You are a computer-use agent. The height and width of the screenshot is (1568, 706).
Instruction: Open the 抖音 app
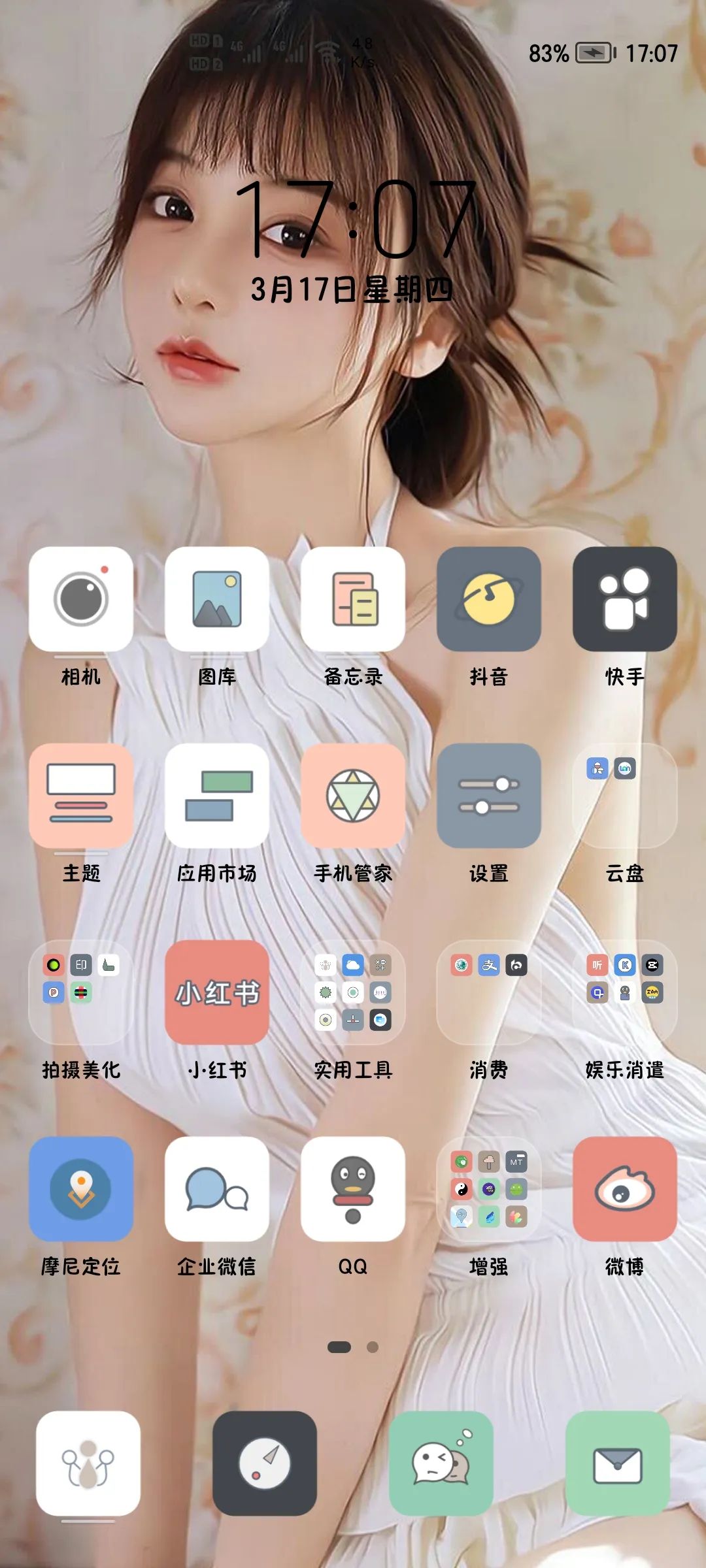click(x=489, y=599)
